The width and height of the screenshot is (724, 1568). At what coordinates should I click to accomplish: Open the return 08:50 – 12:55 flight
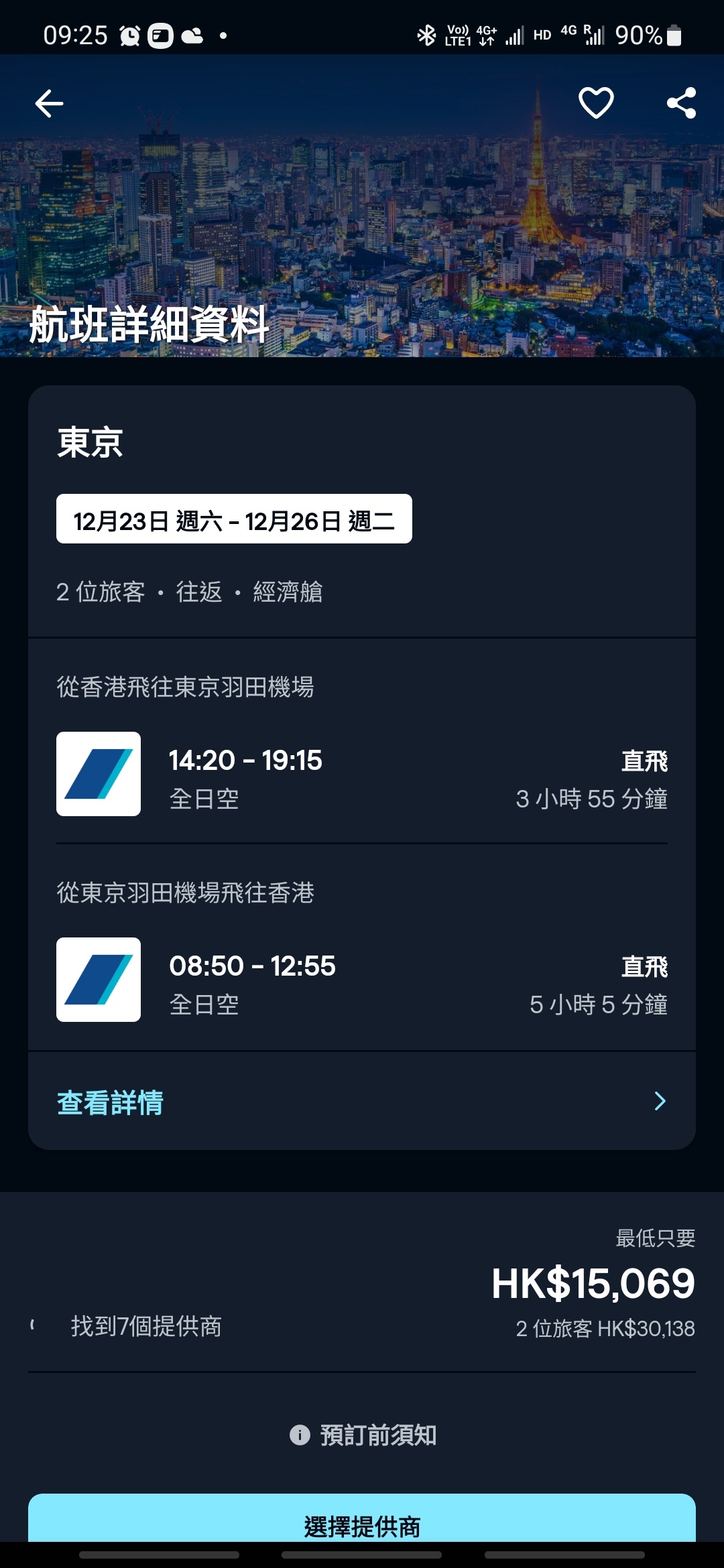click(x=362, y=980)
